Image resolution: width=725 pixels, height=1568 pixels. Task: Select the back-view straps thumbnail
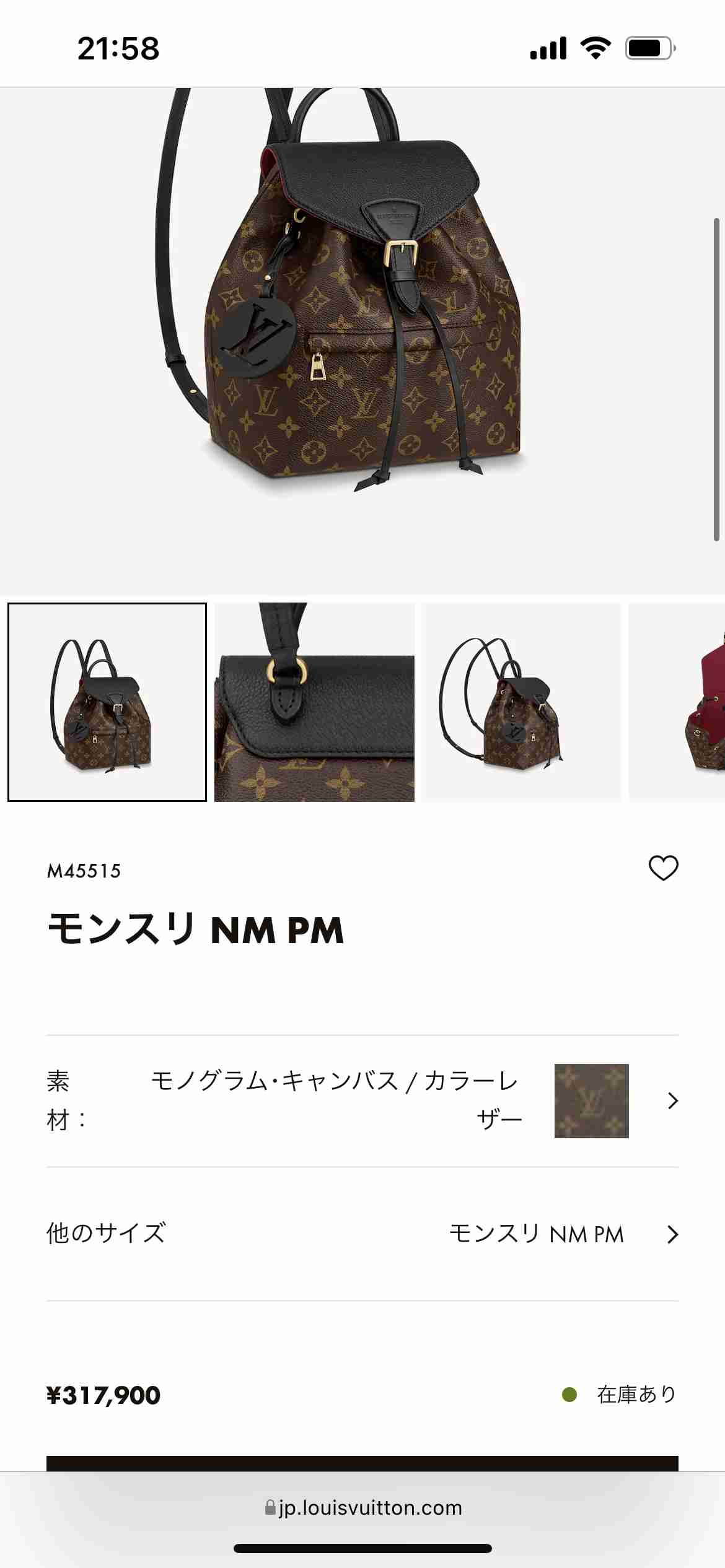(522, 704)
